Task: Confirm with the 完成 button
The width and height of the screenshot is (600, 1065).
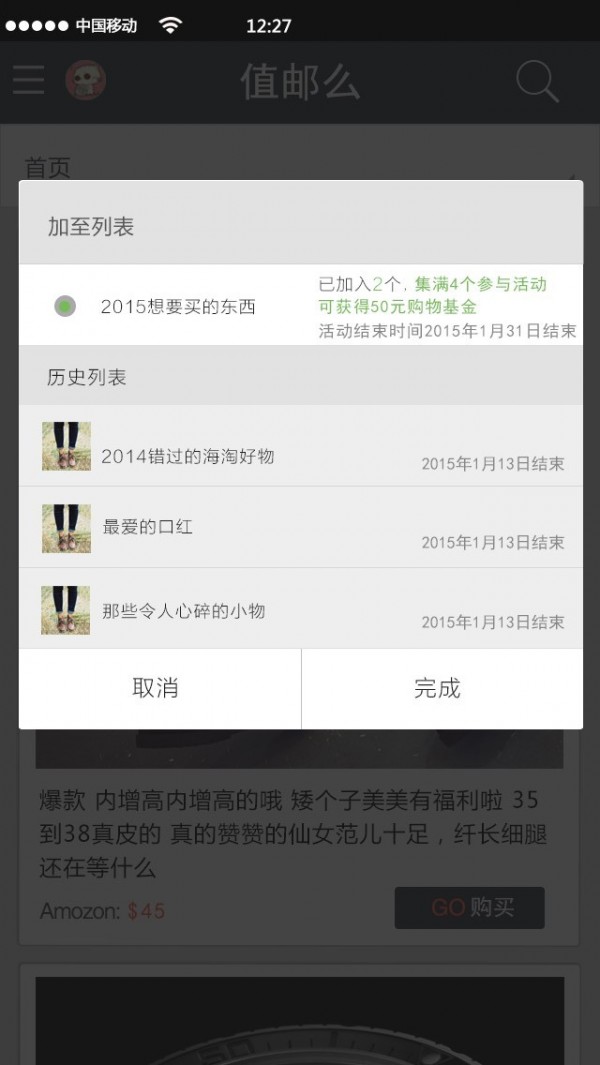Action: [x=439, y=688]
